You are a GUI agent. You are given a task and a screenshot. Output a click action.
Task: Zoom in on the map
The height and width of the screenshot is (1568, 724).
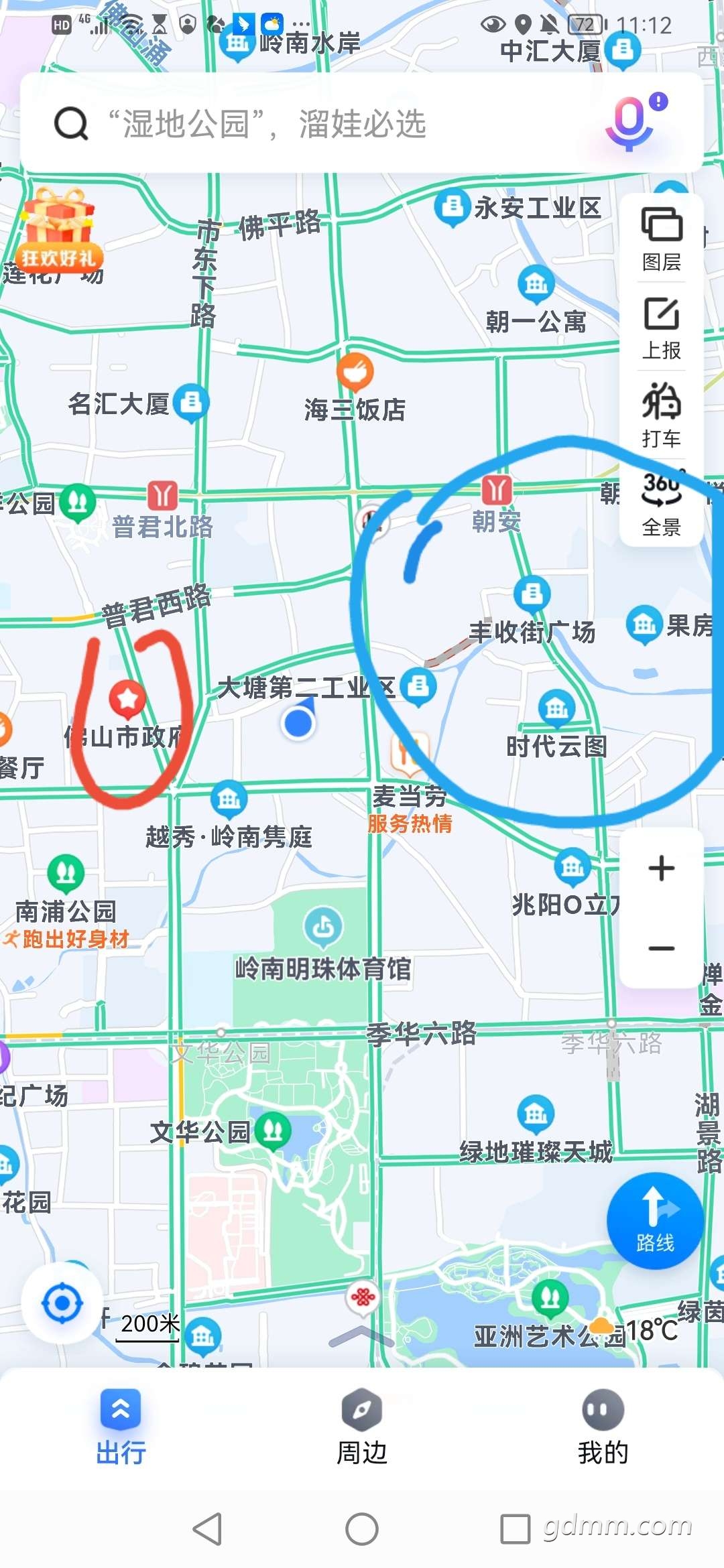tap(662, 868)
